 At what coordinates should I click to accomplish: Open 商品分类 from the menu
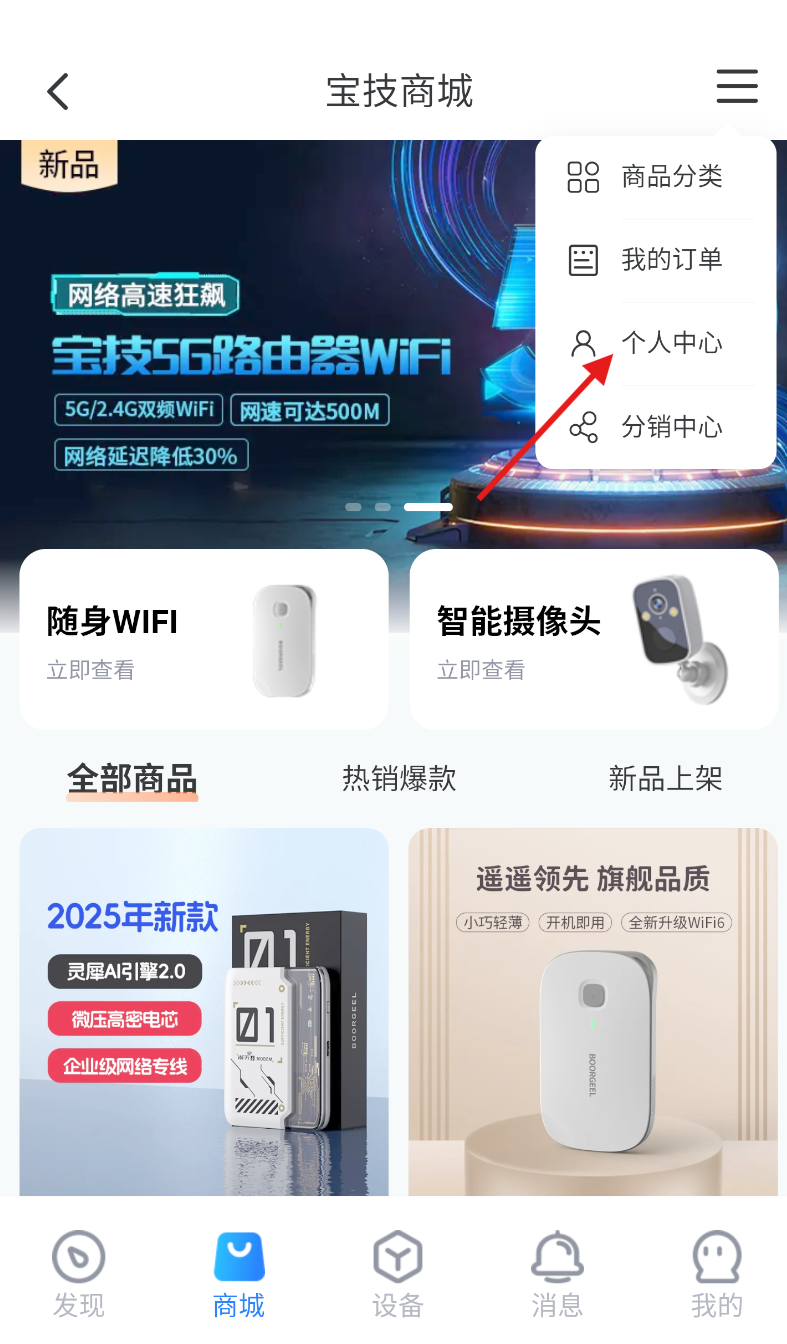670,177
